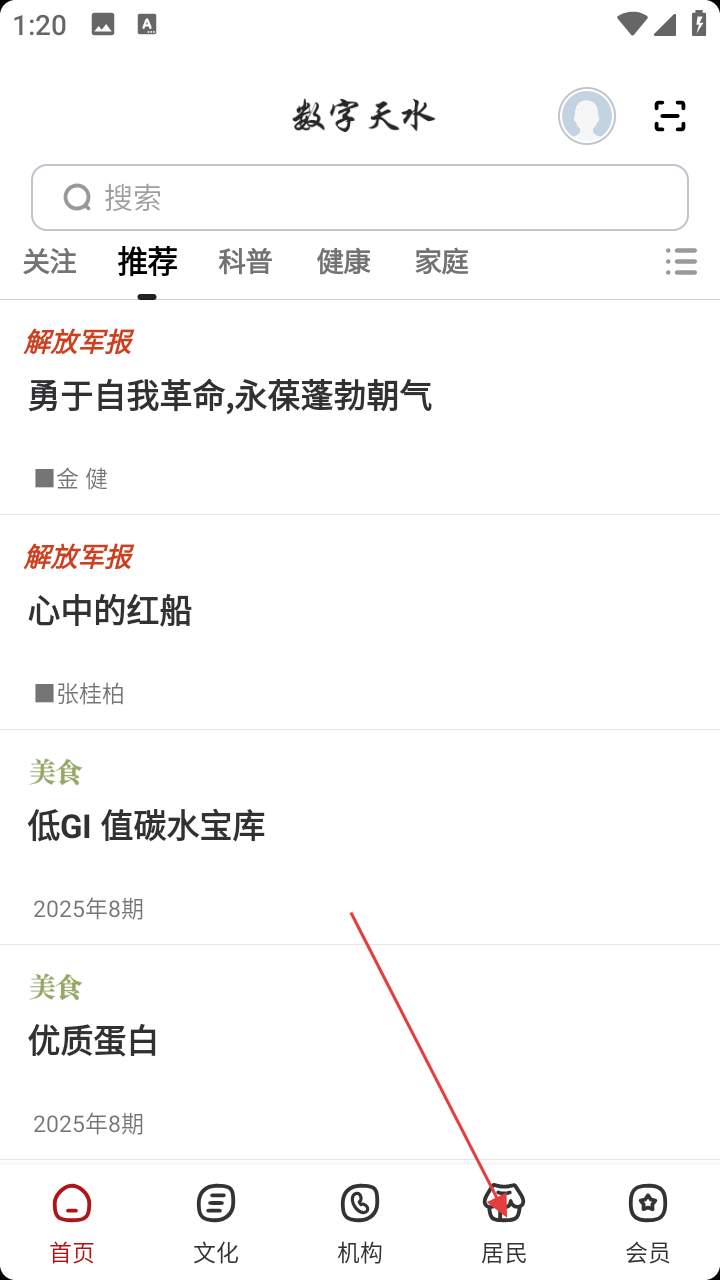Screen dimensions: 720x1280
Task: Open article 优质蛋白
Action: (x=94, y=1041)
